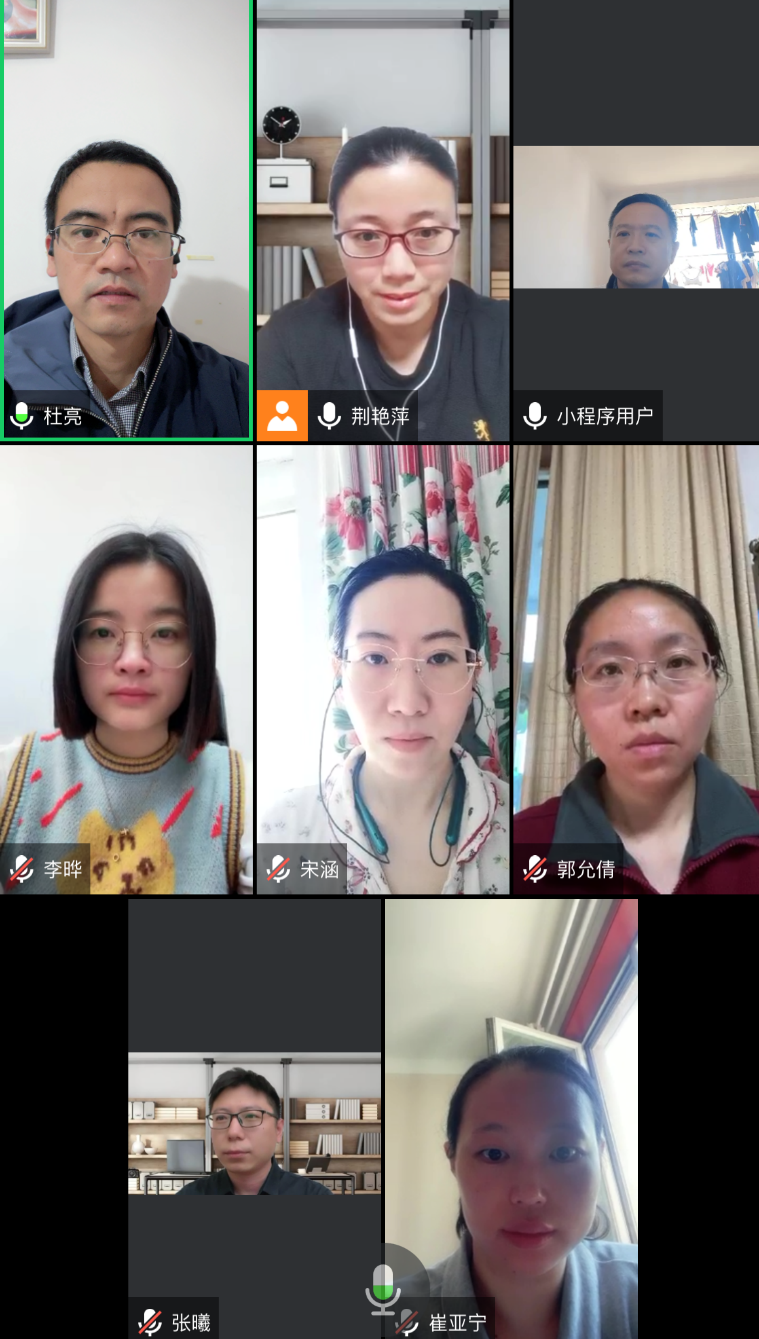Select 郭允倩's video tile

636,670
